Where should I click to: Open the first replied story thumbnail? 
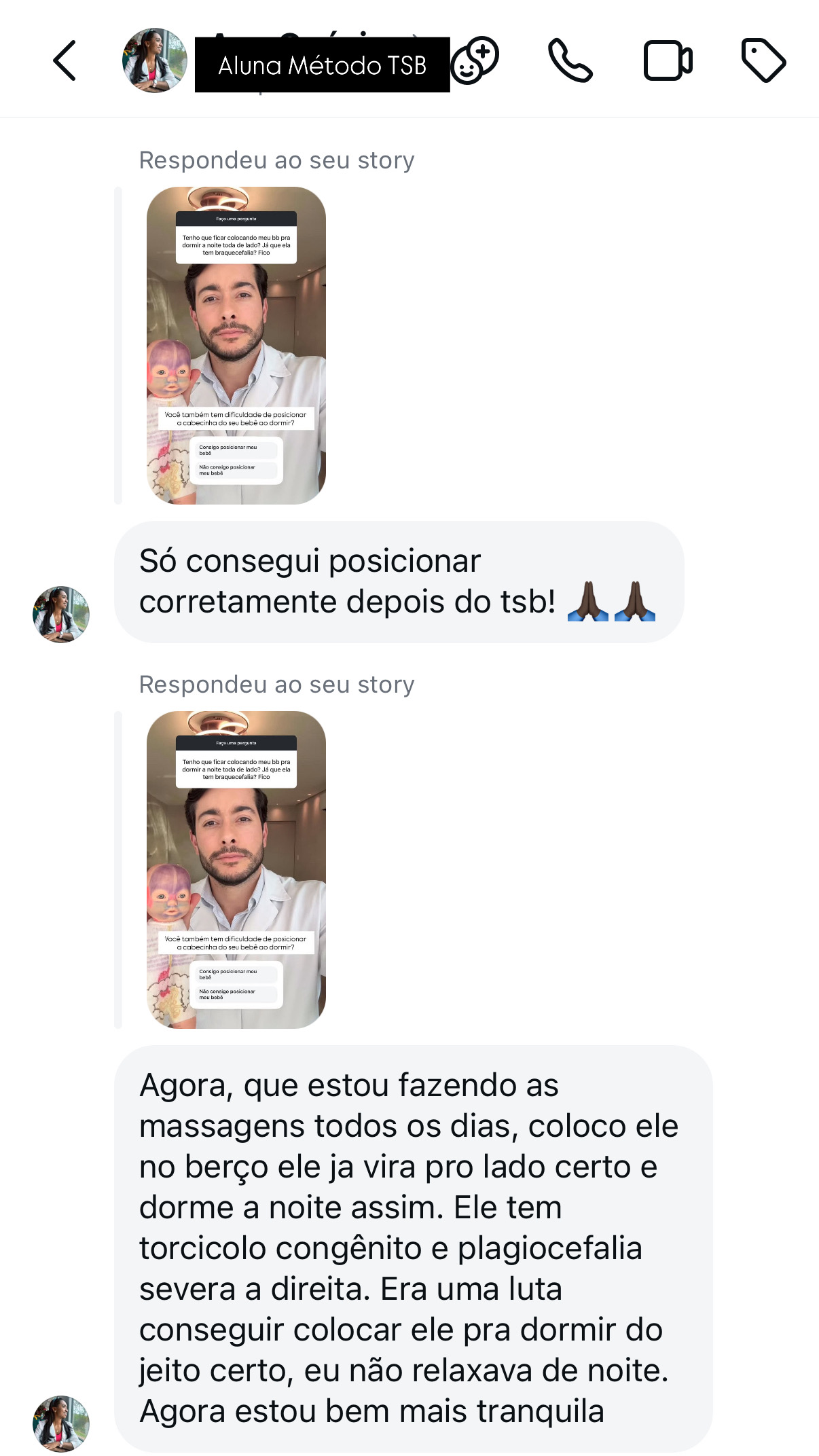[x=236, y=345]
